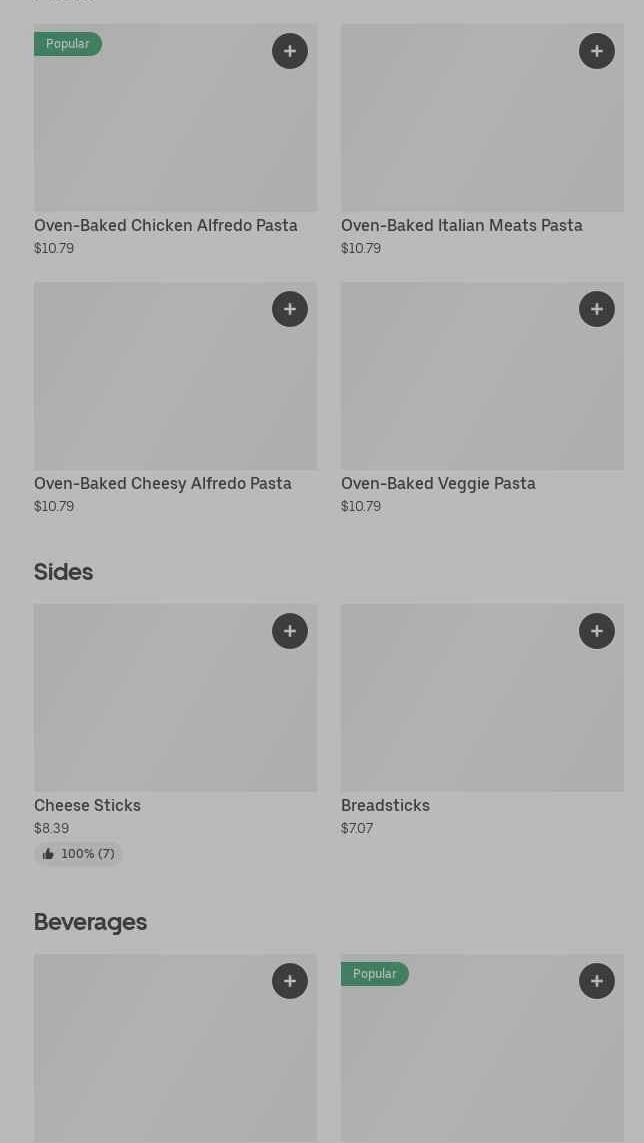Add Oven-Baked Veggie Pasta to cart
Image resolution: width=644 pixels, height=1143 pixels.
click(x=597, y=309)
